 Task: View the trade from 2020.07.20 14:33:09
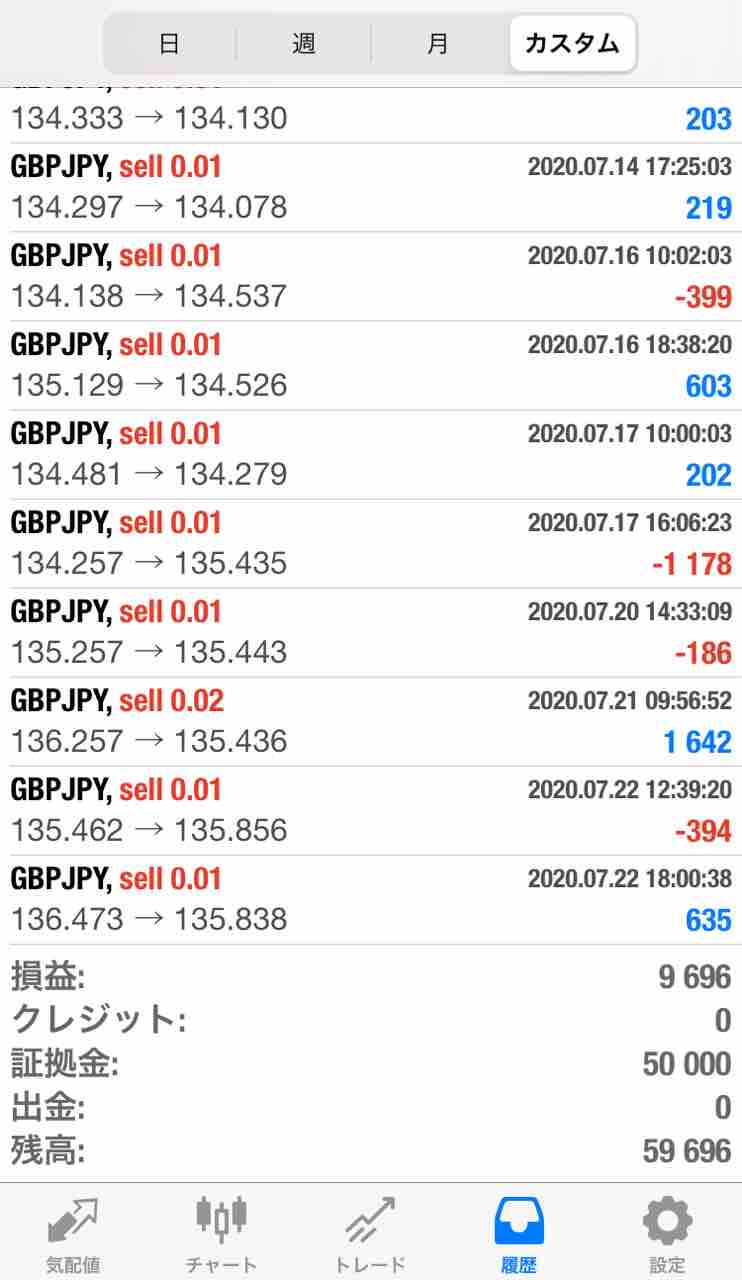click(x=371, y=633)
